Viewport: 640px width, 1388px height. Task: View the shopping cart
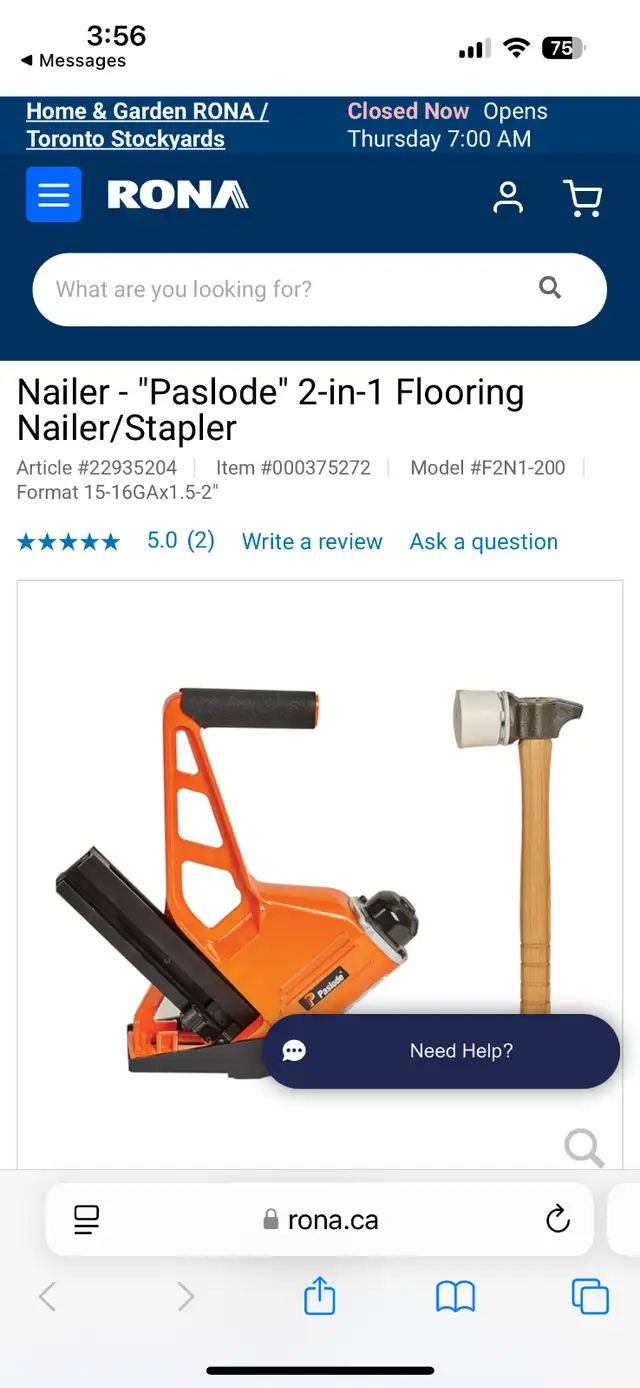coord(582,197)
